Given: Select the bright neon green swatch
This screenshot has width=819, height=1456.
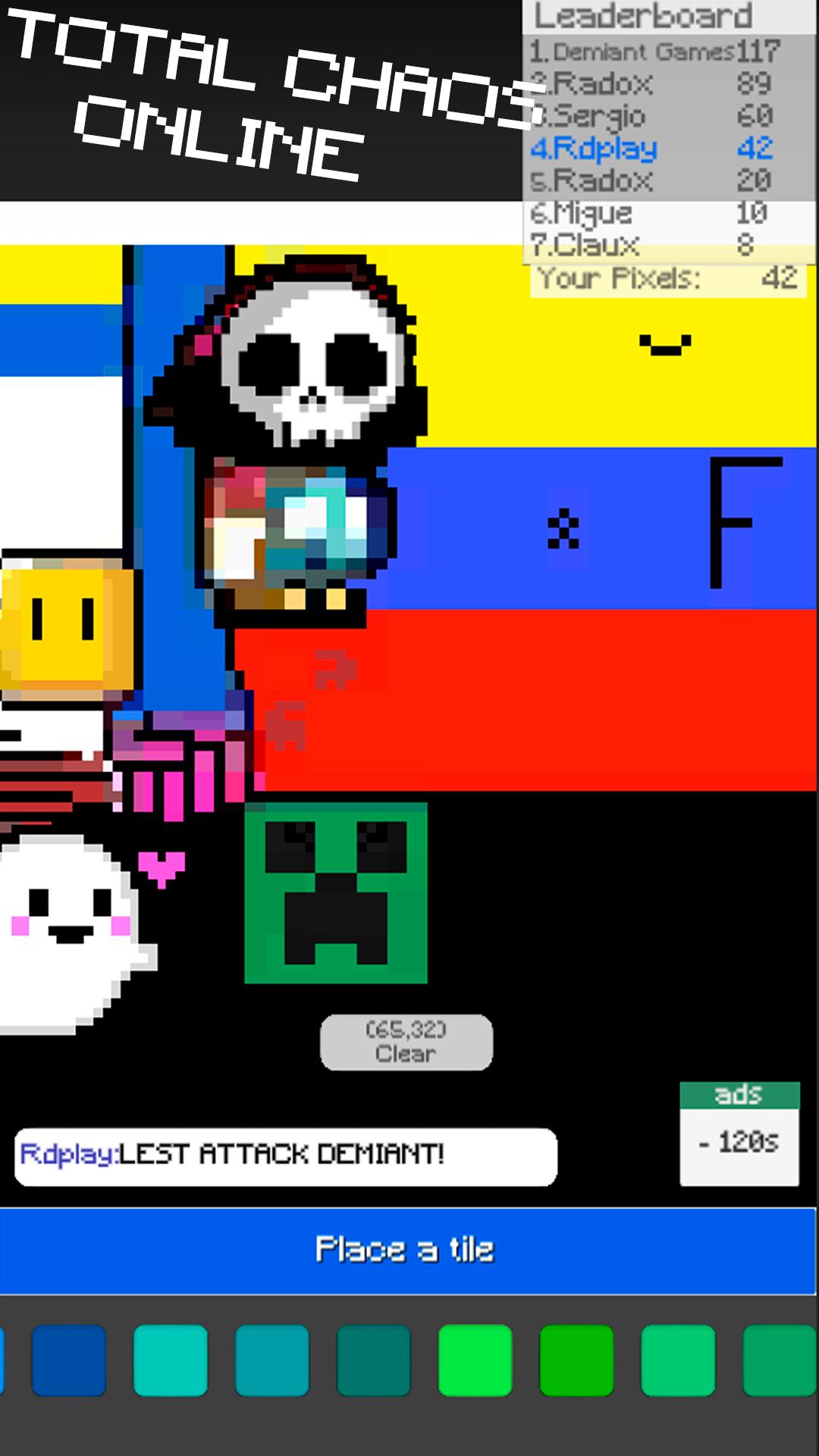Looking at the screenshot, I should point(475,1360).
